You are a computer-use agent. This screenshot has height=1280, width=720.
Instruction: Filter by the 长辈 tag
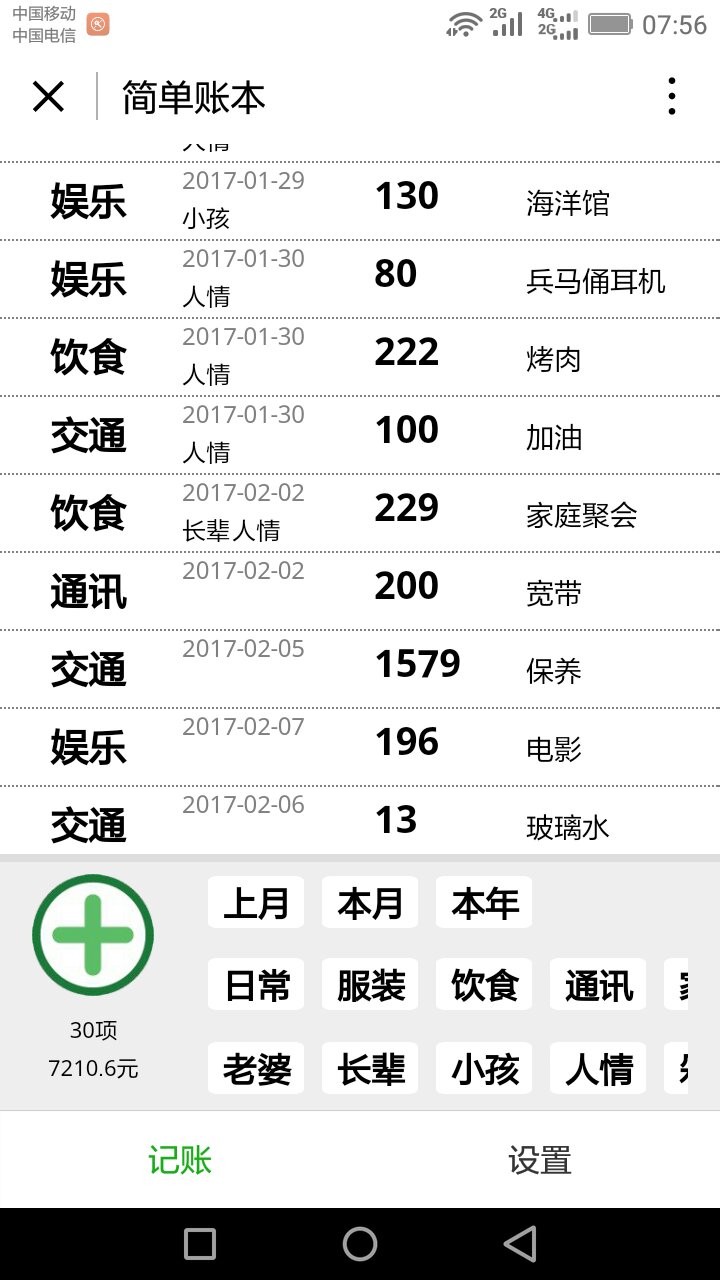[370, 1069]
